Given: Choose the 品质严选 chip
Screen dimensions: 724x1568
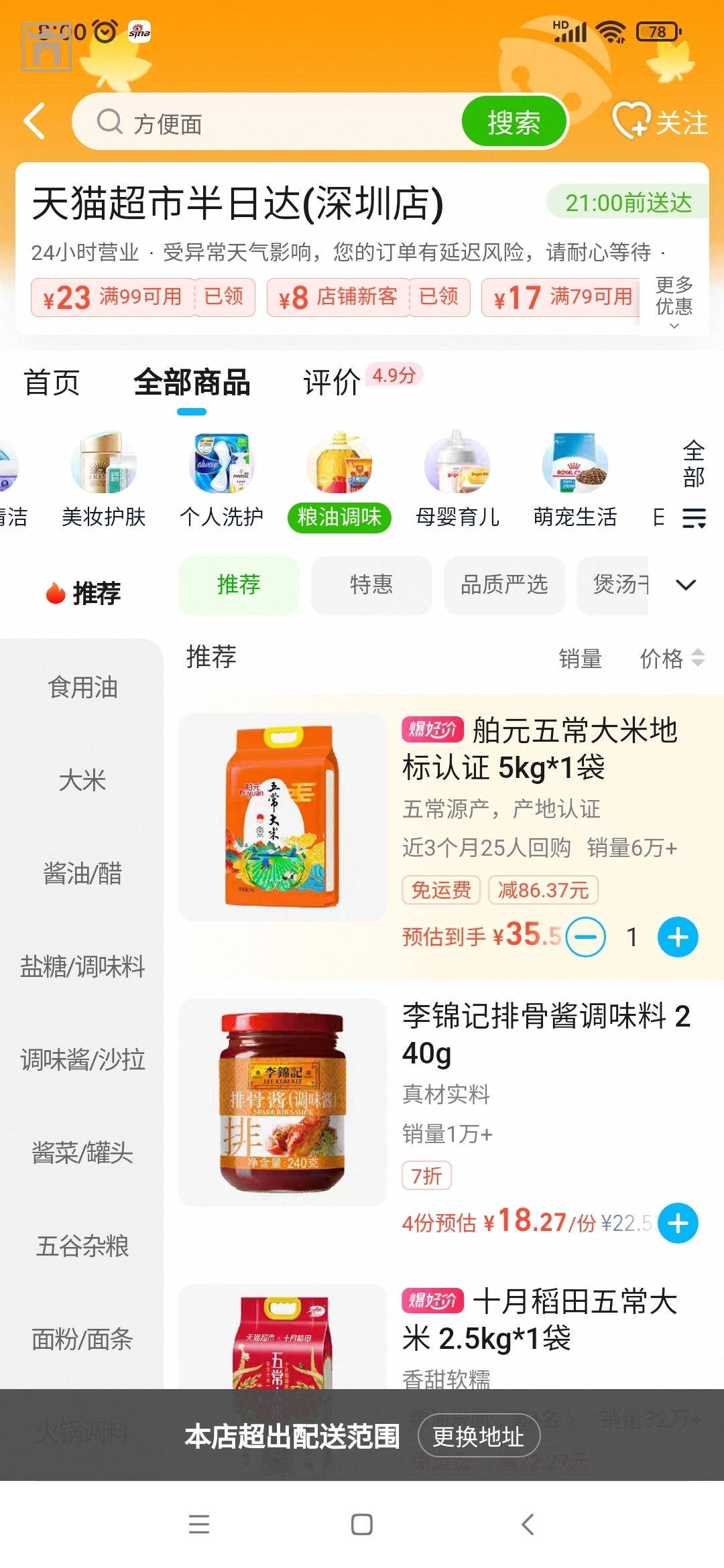Looking at the screenshot, I should (503, 585).
